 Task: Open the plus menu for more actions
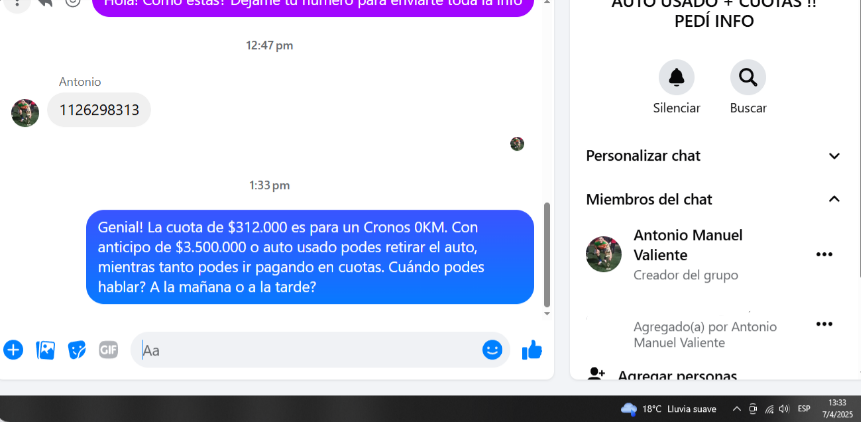13,350
